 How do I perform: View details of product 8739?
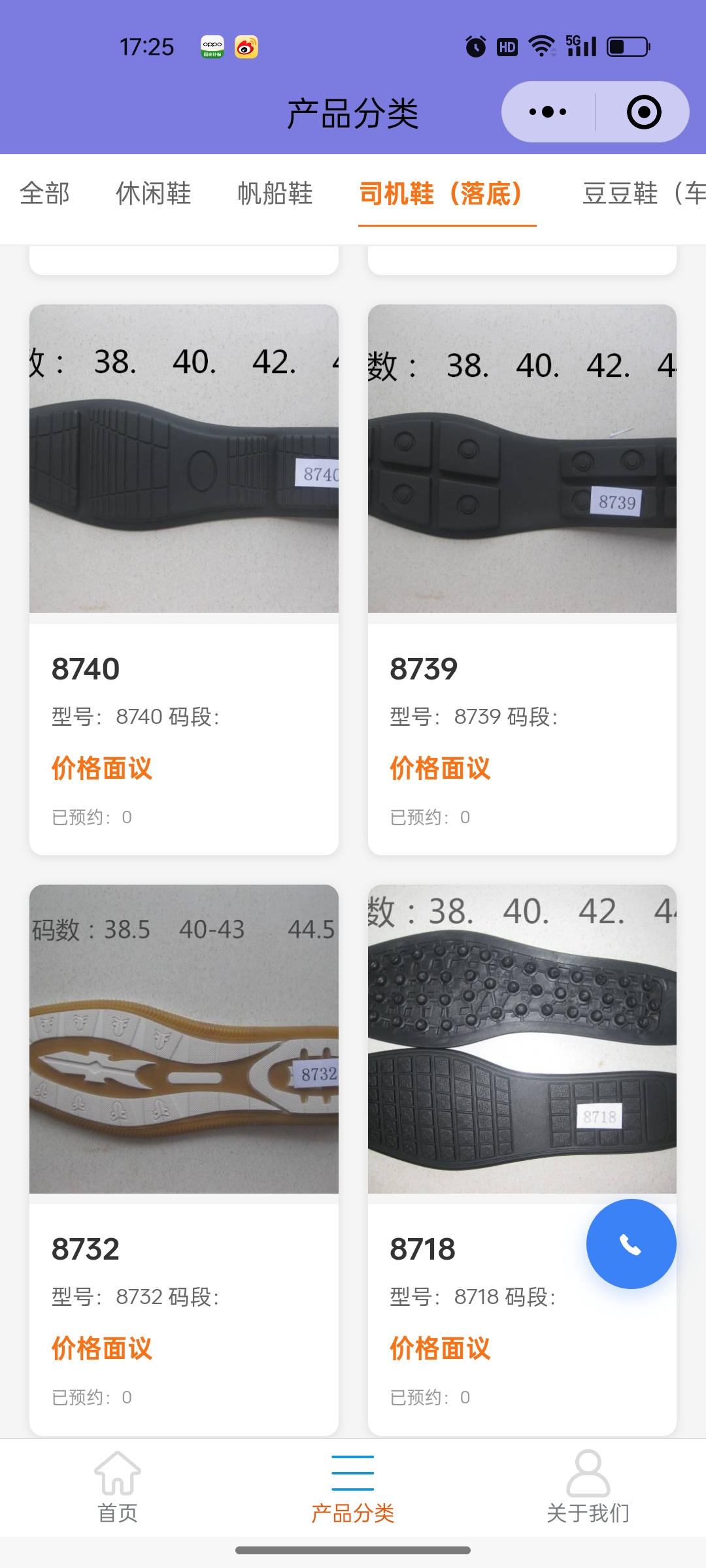522,579
